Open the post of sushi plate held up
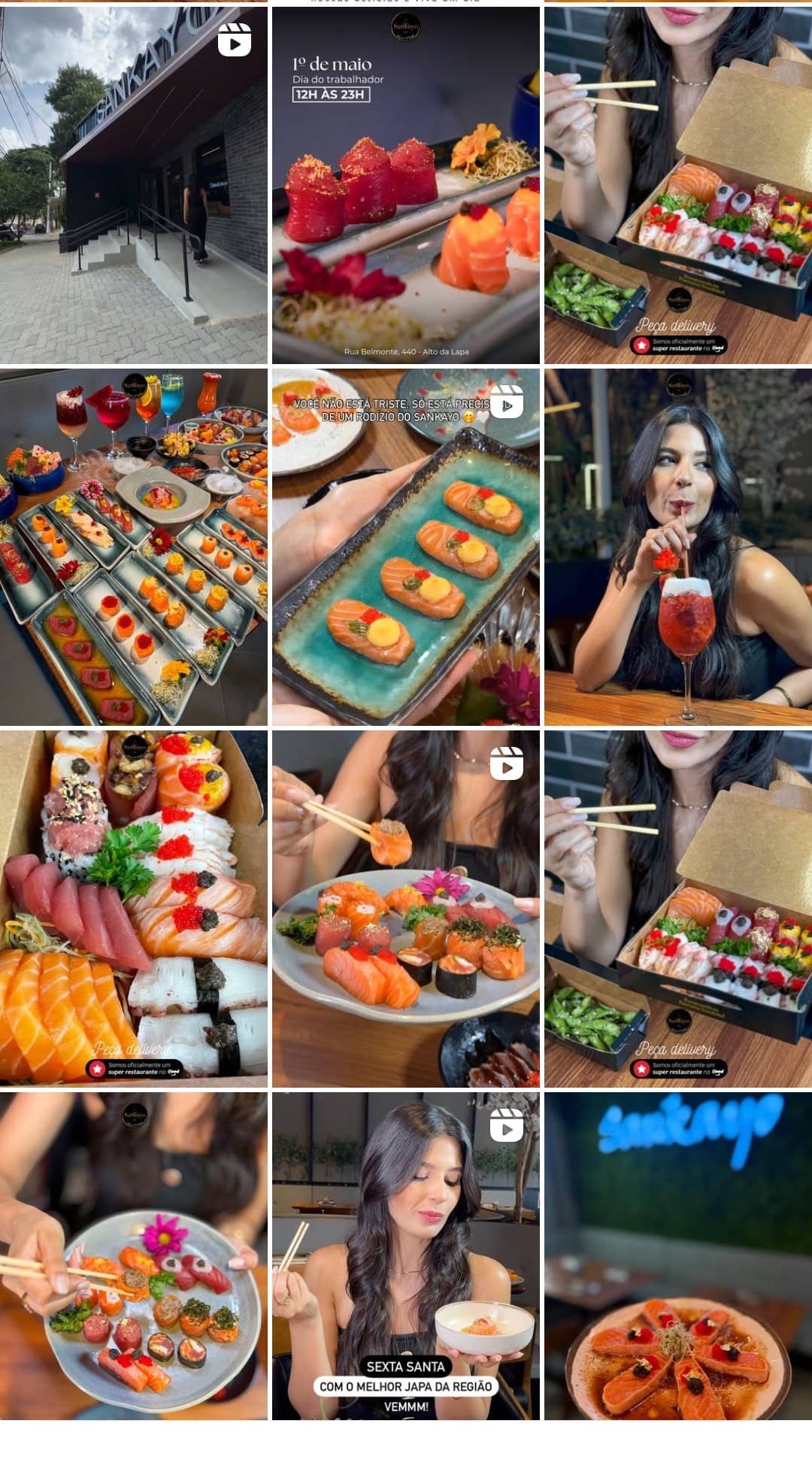Screen dimensions: 812x1457 point(133,1255)
